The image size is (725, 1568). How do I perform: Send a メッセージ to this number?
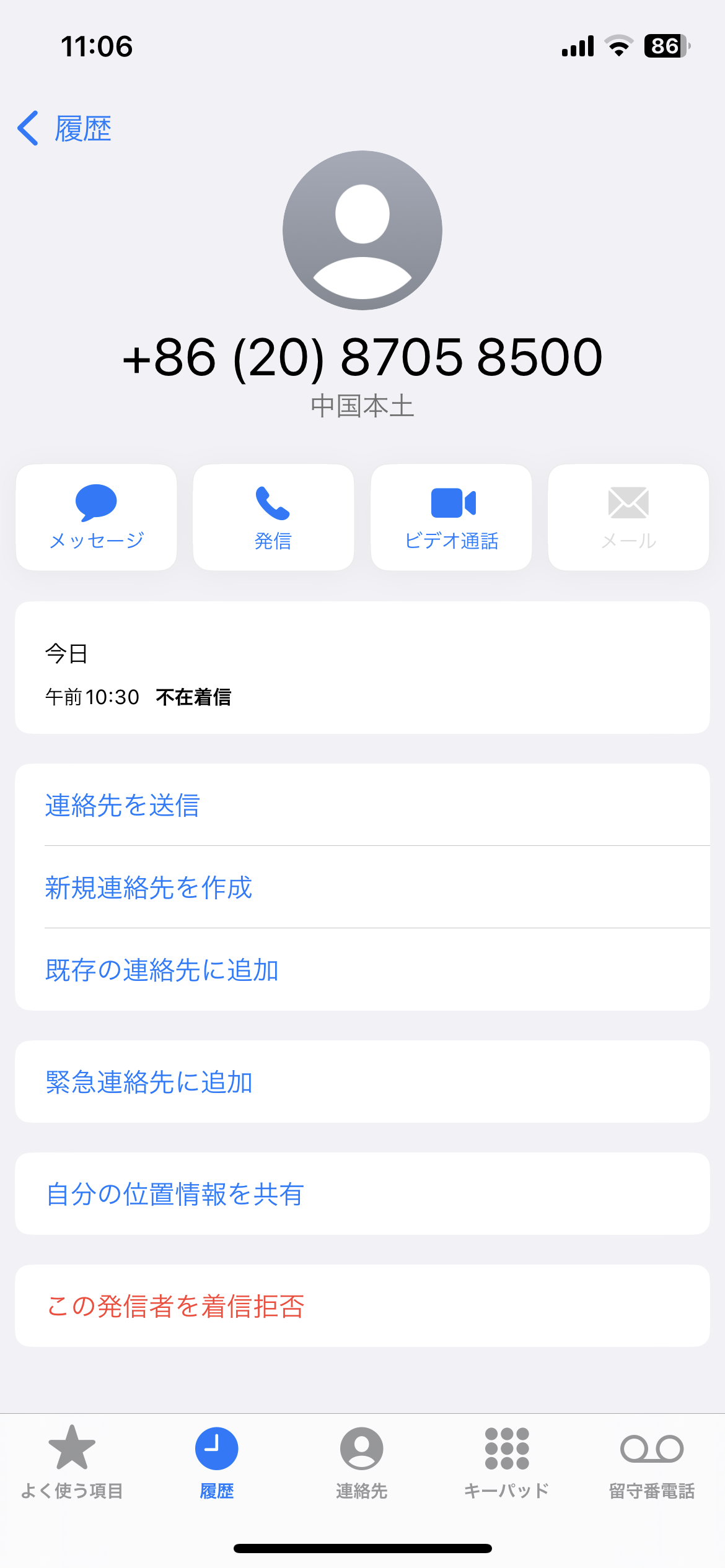[x=96, y=517]
